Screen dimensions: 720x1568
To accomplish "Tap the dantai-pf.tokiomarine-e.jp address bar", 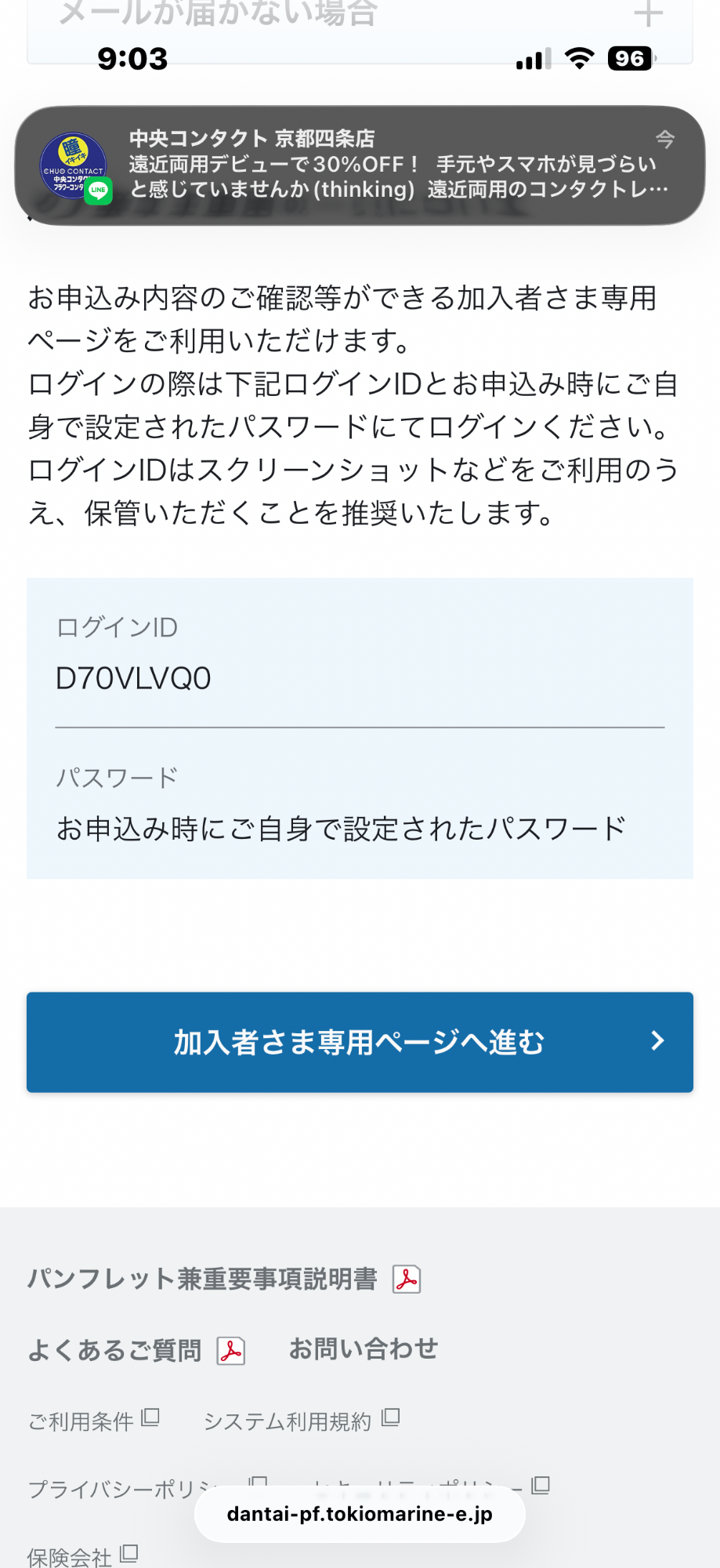I will coord(360,1514).
